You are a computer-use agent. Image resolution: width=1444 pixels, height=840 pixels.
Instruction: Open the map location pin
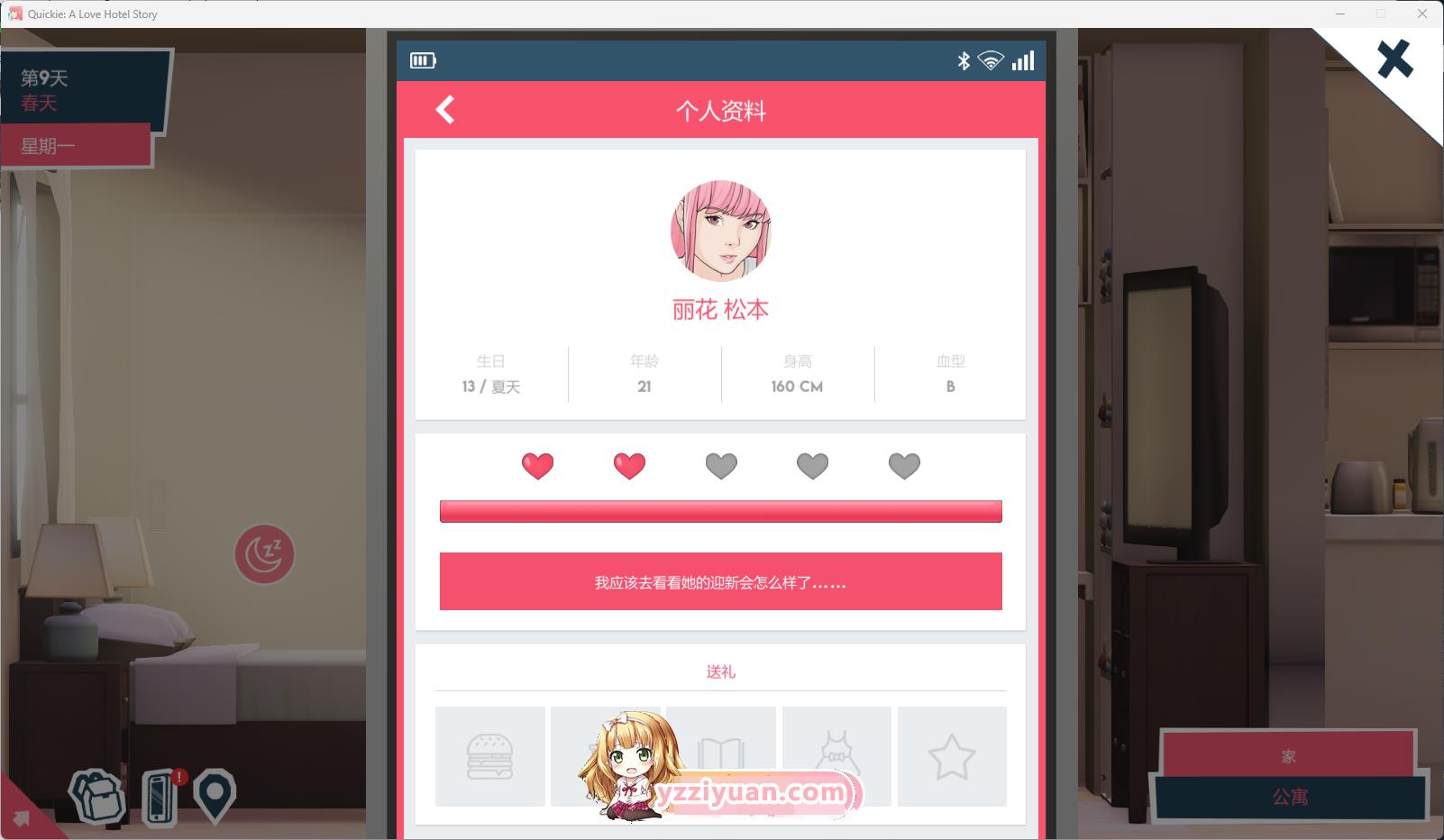pos(215,795)
